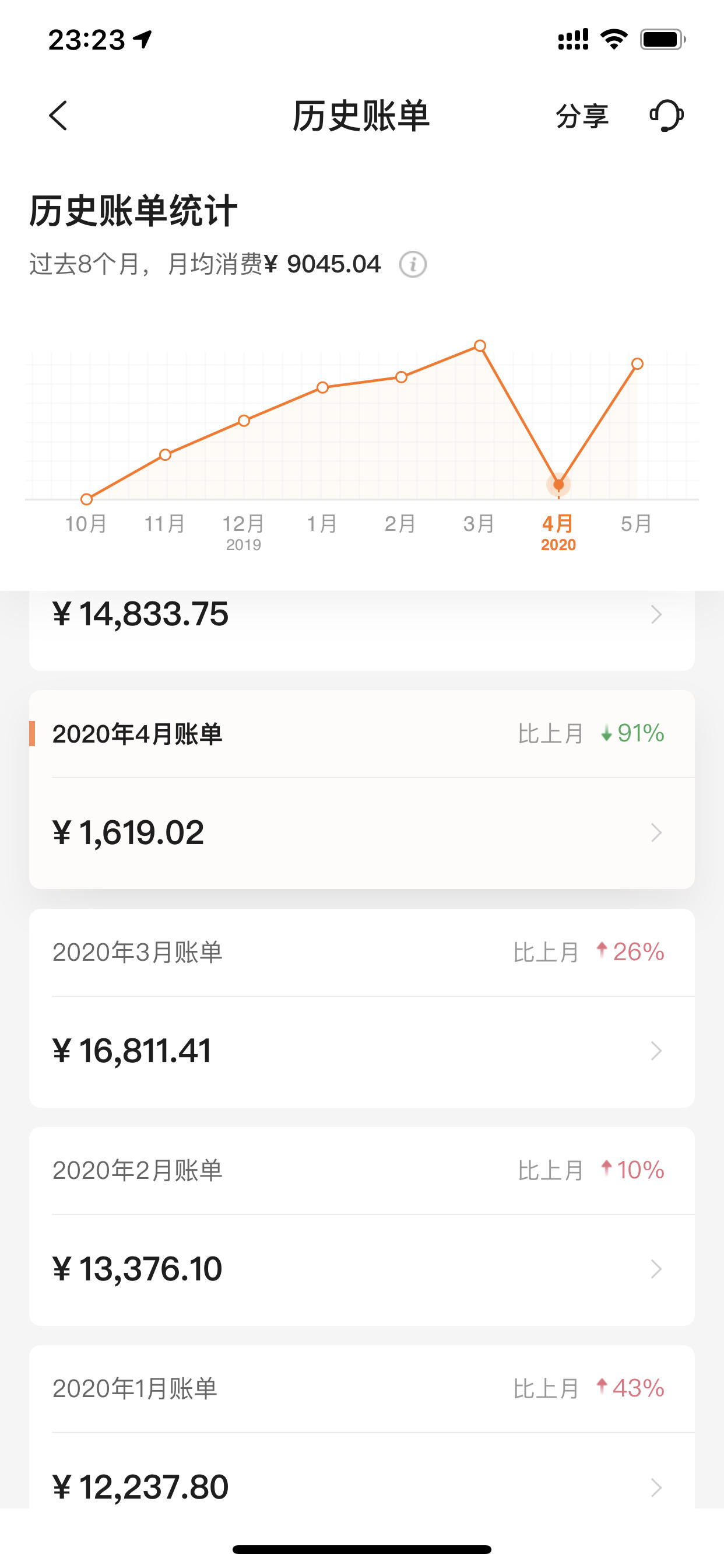
Task: Select the 3月 point on the chart
Action: point(479,346)
